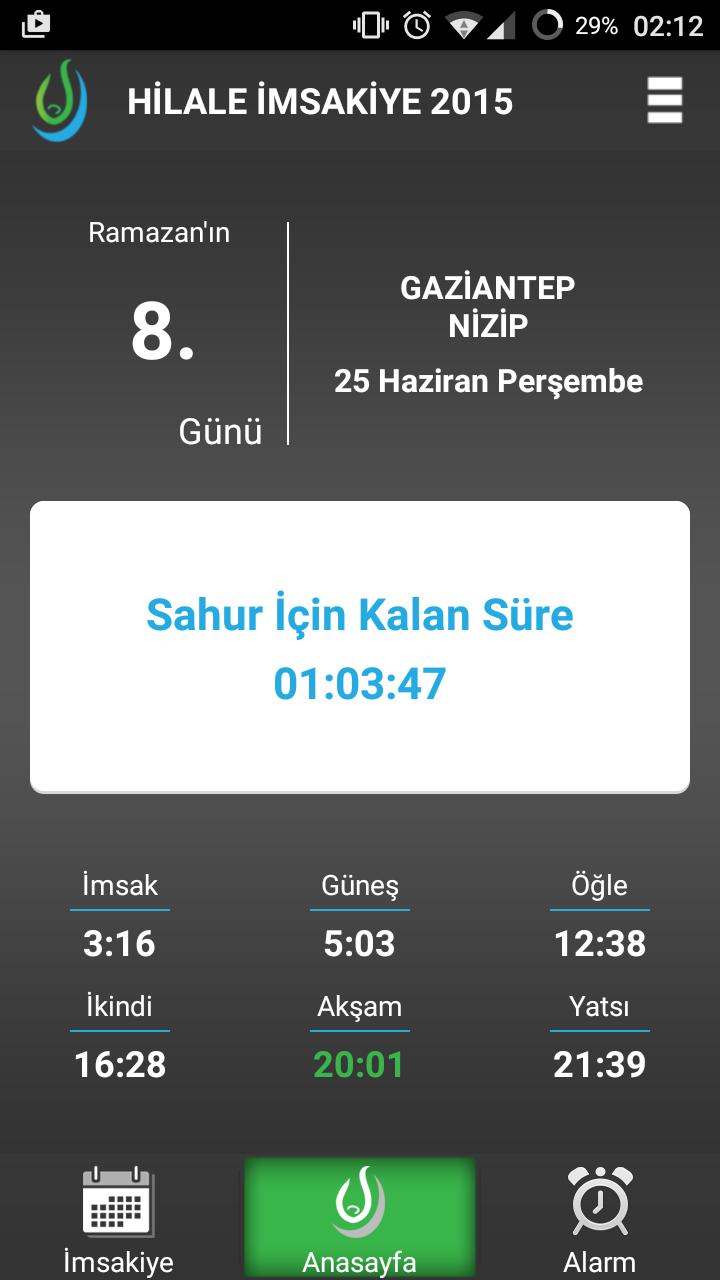Open the Alarm tab

pyautogui.click(x=600, y=1218)
